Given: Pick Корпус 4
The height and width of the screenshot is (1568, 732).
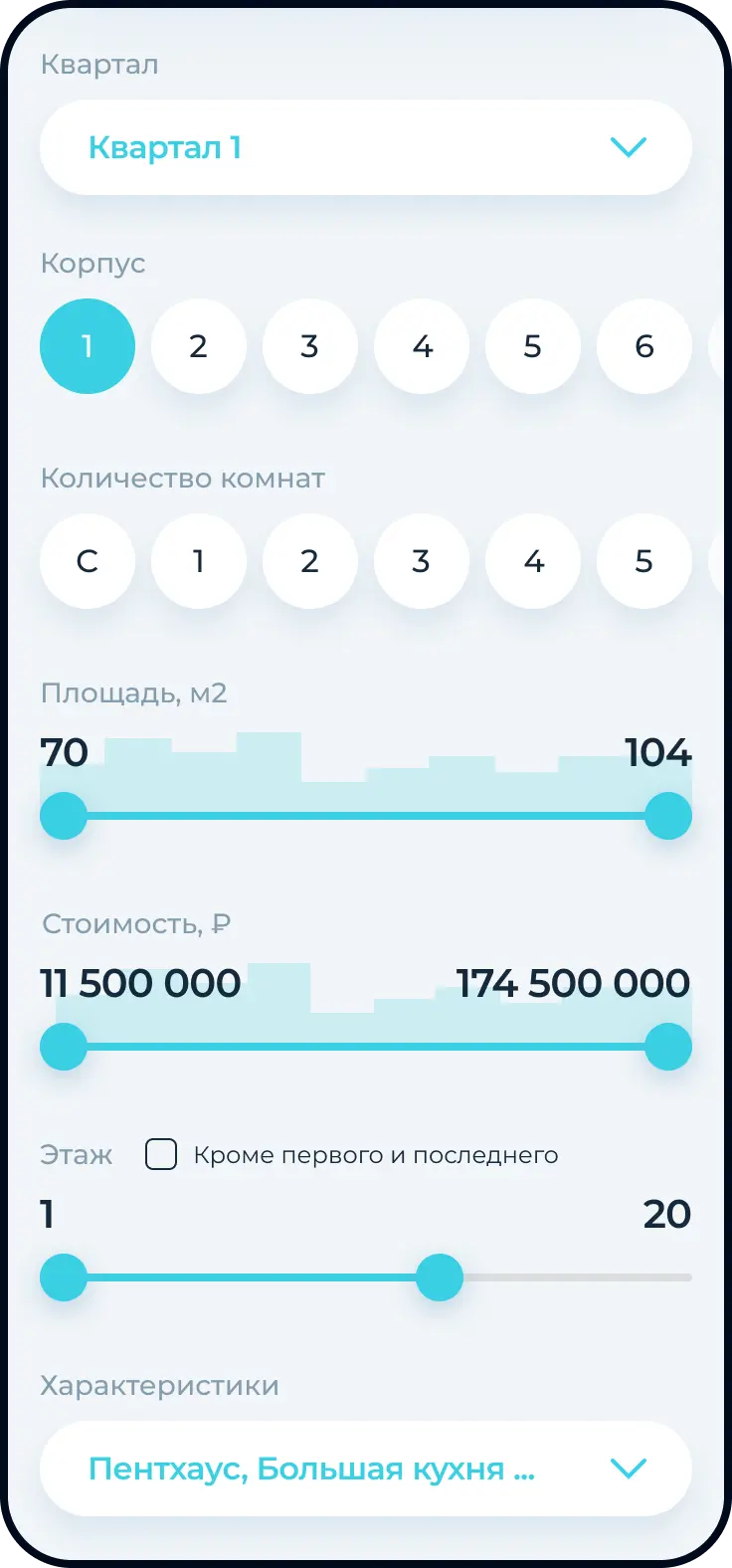Looking at the screenshot, I should pyautogui.click(x=422, y=346).
